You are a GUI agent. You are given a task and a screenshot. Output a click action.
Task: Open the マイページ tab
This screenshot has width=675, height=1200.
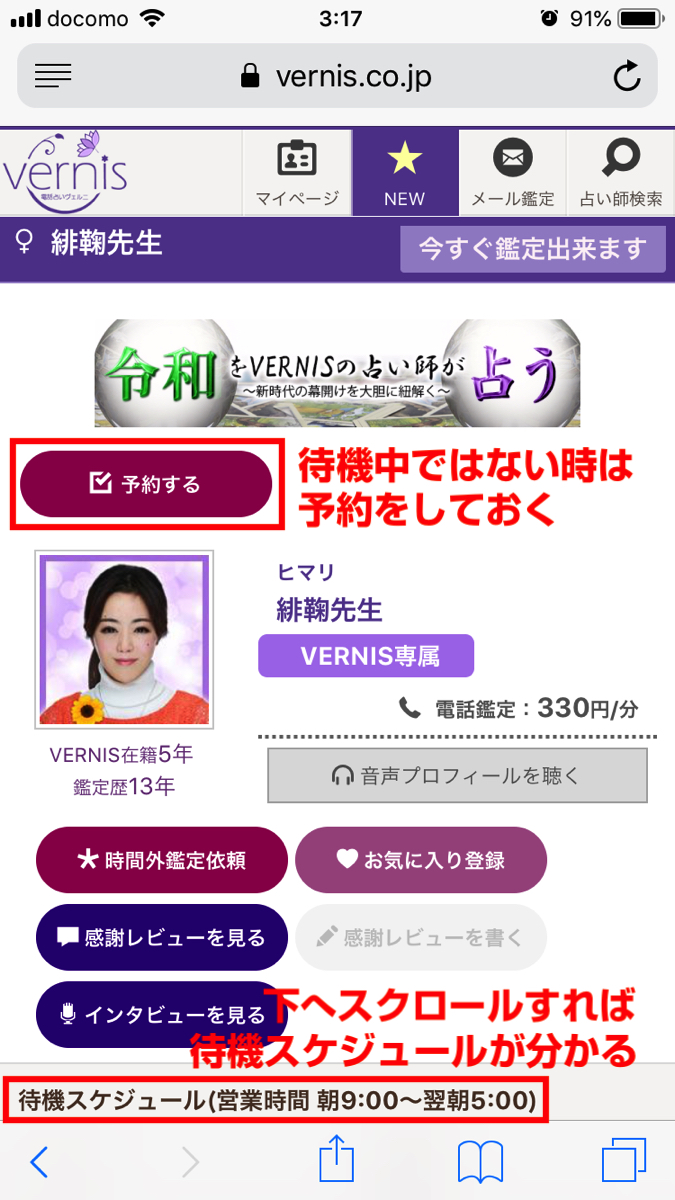pyautogui.click(x=296, y=172)
